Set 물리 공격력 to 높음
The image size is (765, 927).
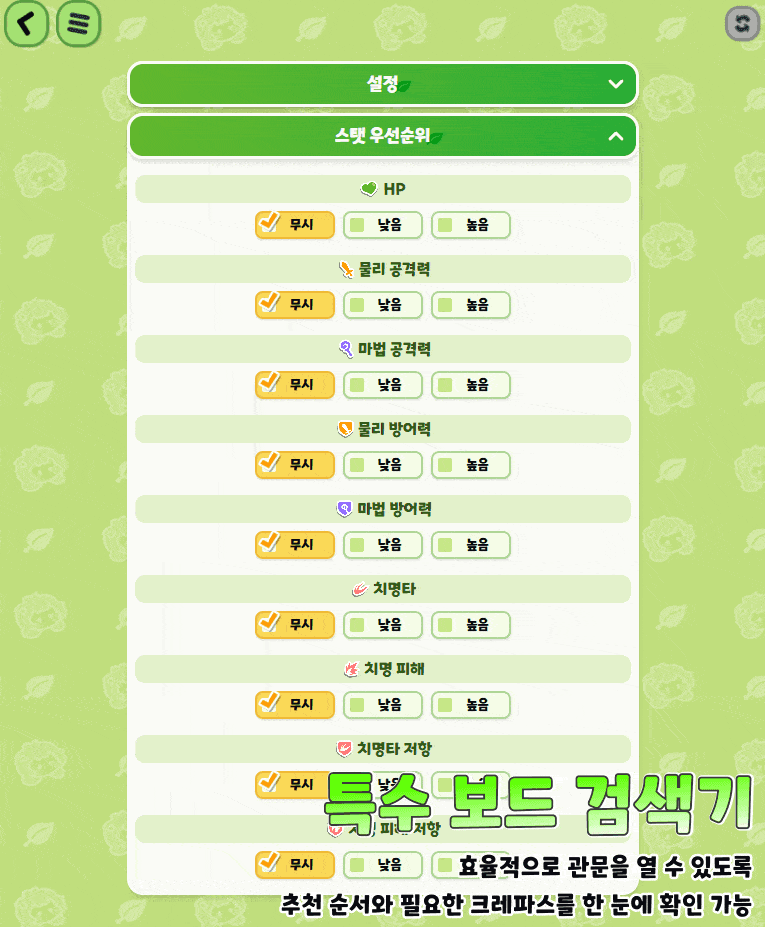tap(471, 305)
